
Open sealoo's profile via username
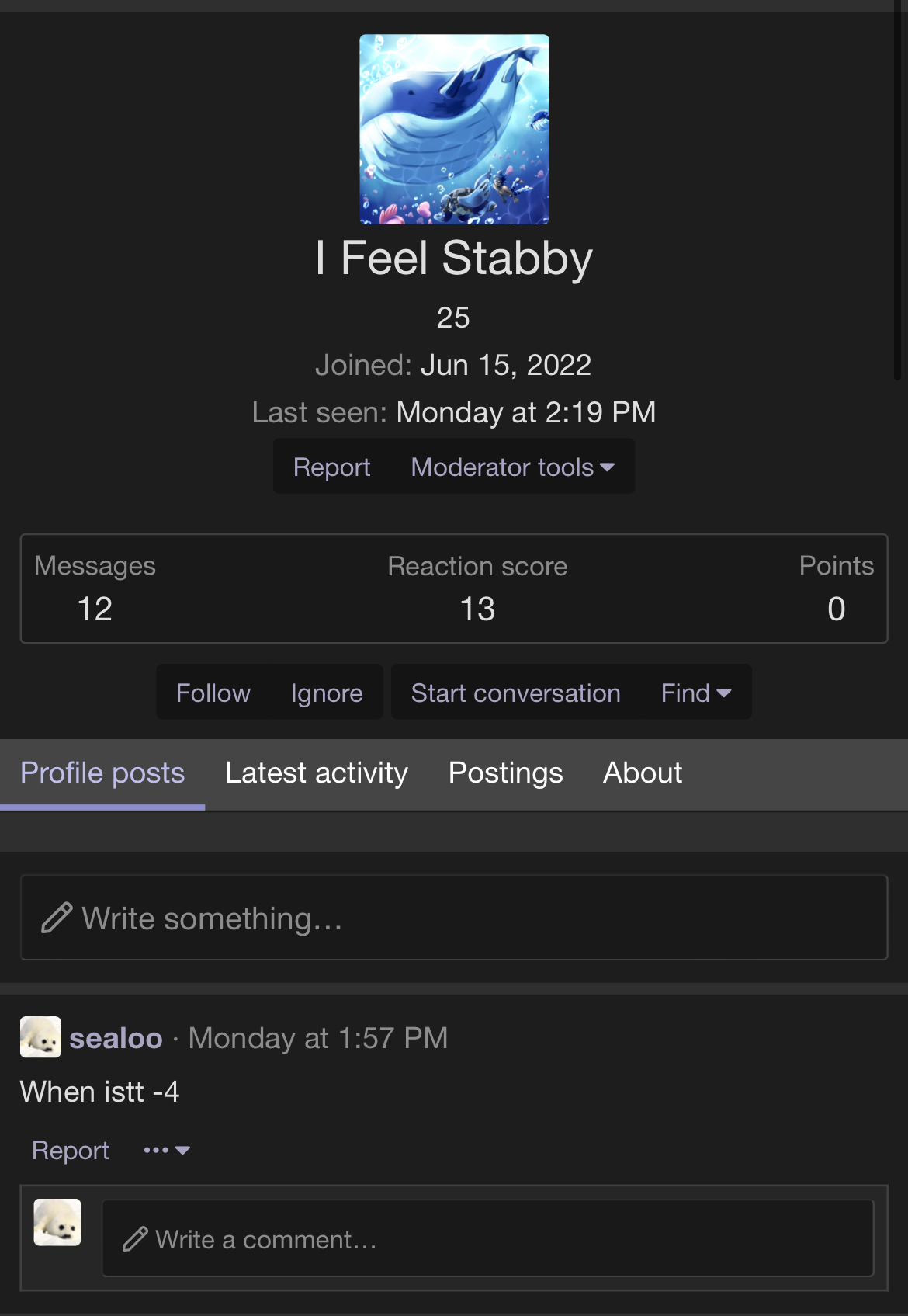tap(116, 1038)
